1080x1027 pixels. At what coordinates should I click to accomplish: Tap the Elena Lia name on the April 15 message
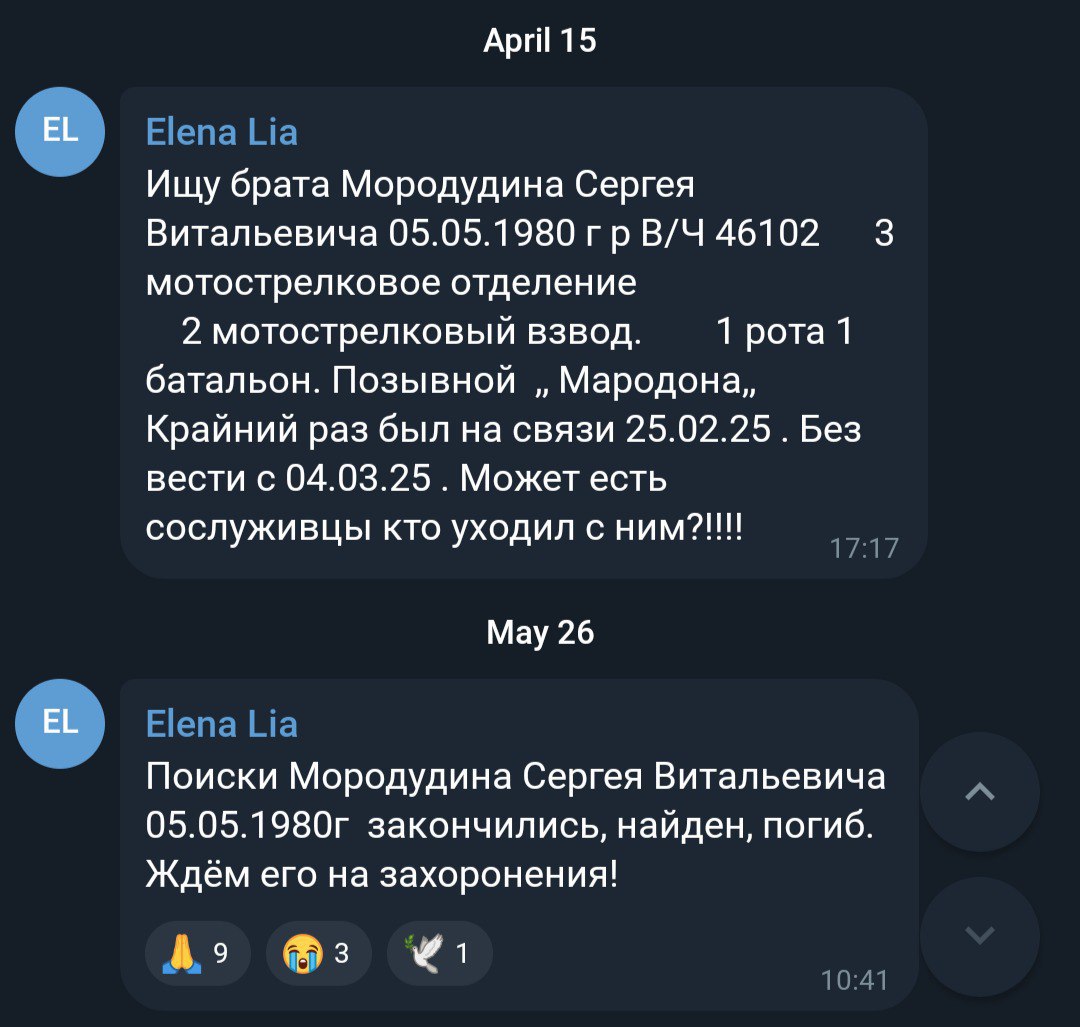pyautogui.click(x=221, y=131)
